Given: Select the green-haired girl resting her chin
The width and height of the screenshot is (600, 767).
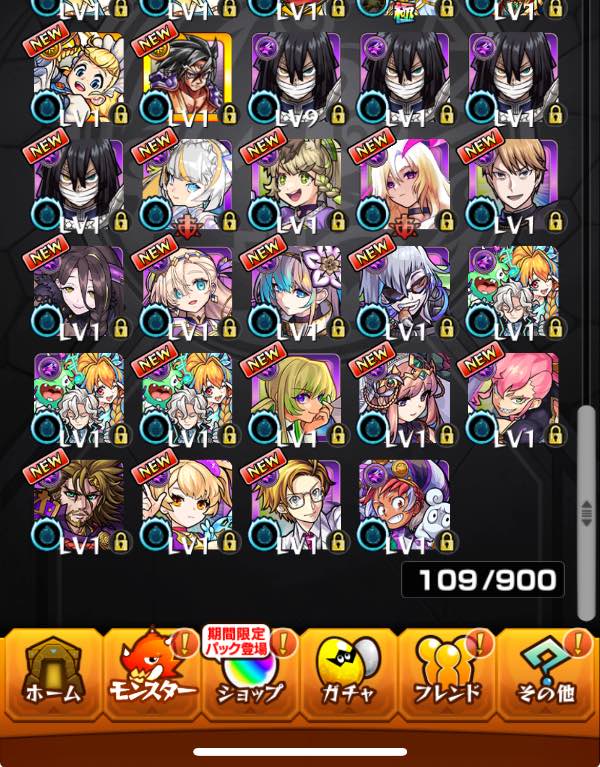Looking at the screenshot, I should [296, 398].
